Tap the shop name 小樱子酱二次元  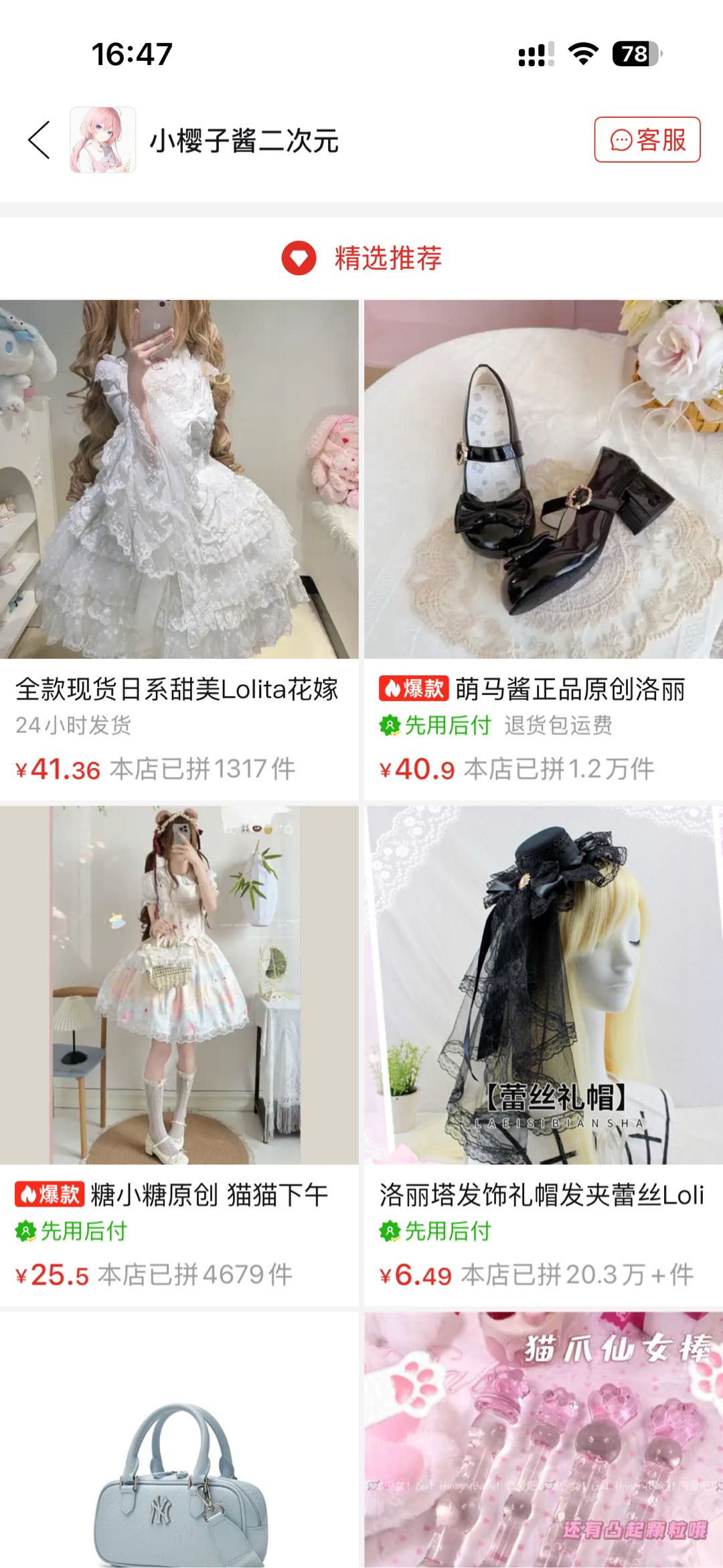[244, 141]
